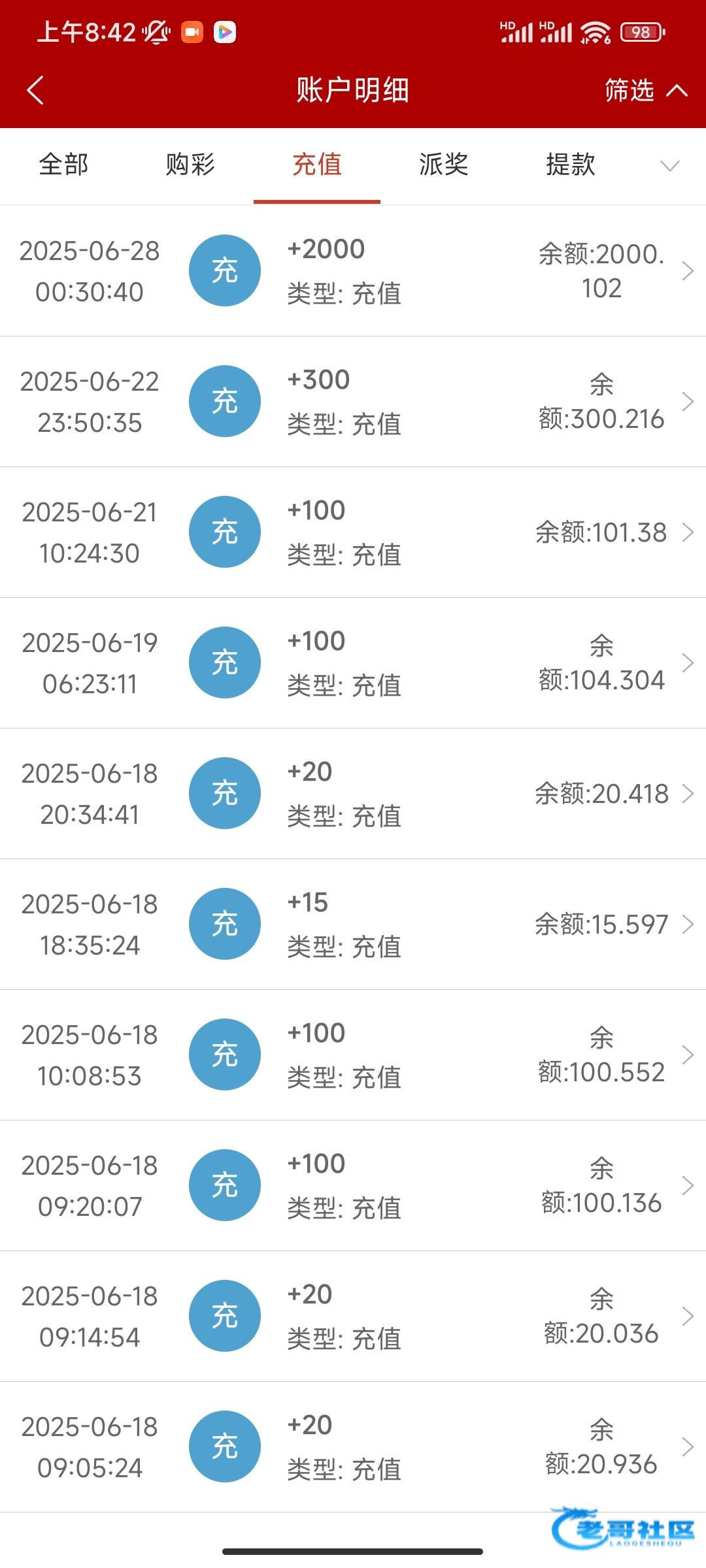Open the +2000 recharge on 2025-06-28
The height and width of the screenshot is (1568, 706).
pyautogui.click(x=353, y=270)
